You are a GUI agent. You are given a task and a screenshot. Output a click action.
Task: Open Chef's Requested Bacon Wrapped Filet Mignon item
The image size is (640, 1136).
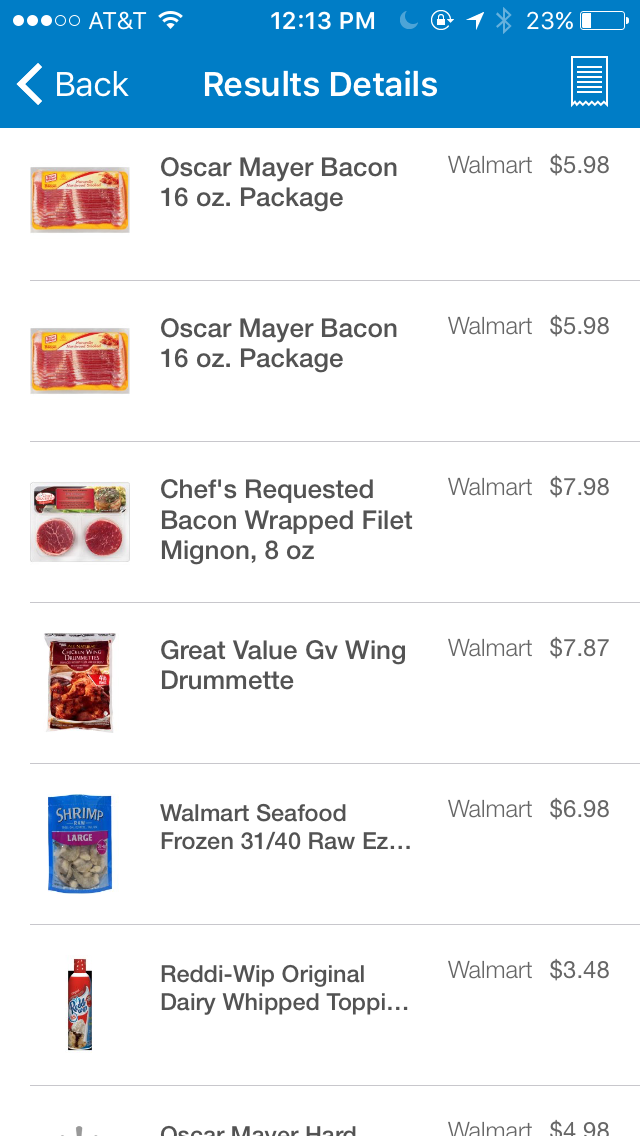click(x=320, y=522)
